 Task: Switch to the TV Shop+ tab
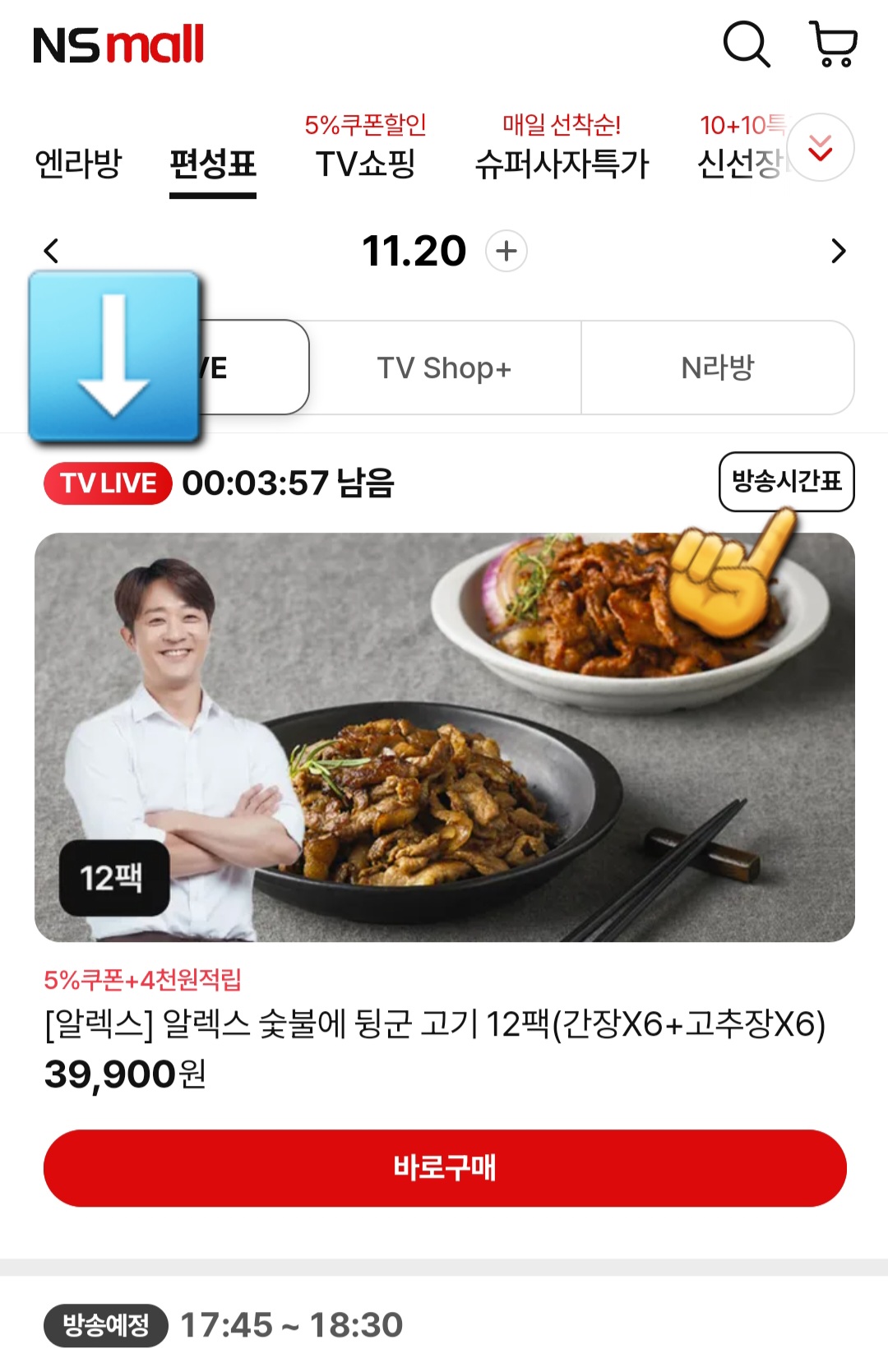[445, 368]
